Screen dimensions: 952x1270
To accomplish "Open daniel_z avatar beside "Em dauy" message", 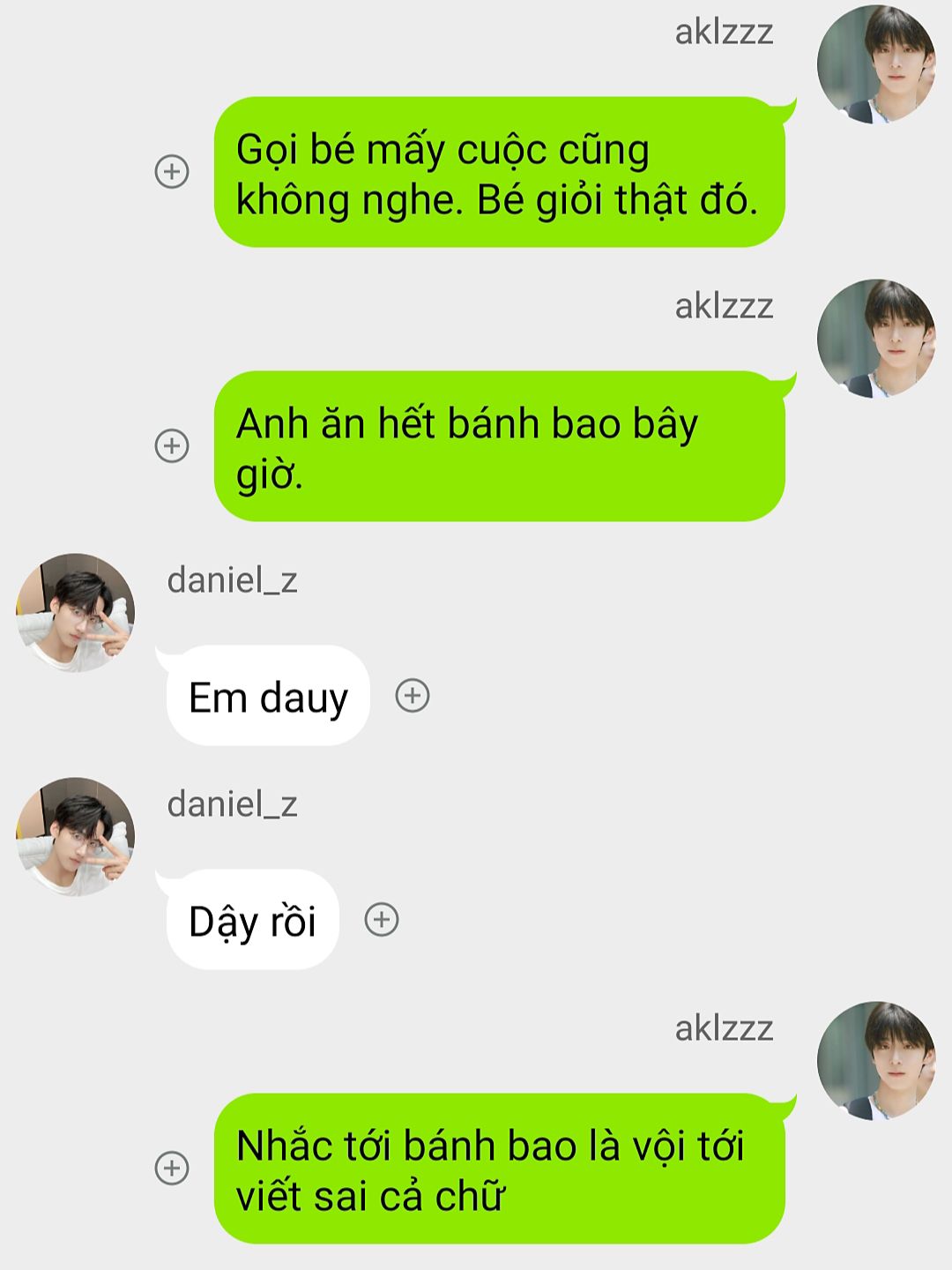I will [x=76, y=613].
